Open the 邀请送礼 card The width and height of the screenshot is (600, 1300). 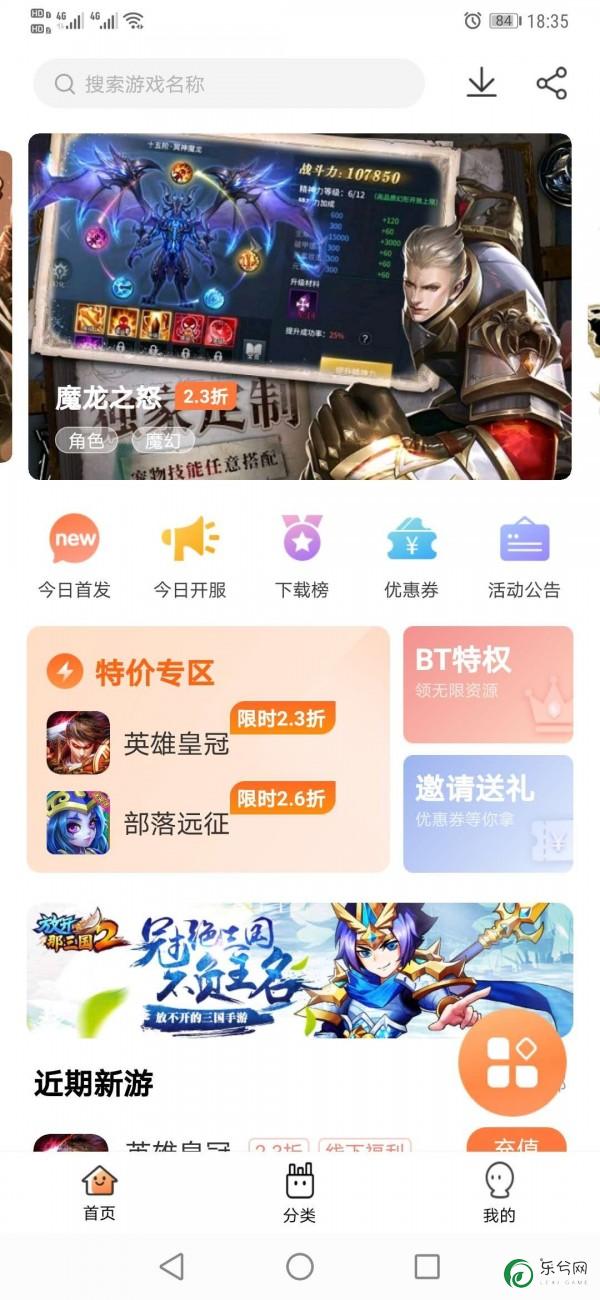(x=488, y=813)
